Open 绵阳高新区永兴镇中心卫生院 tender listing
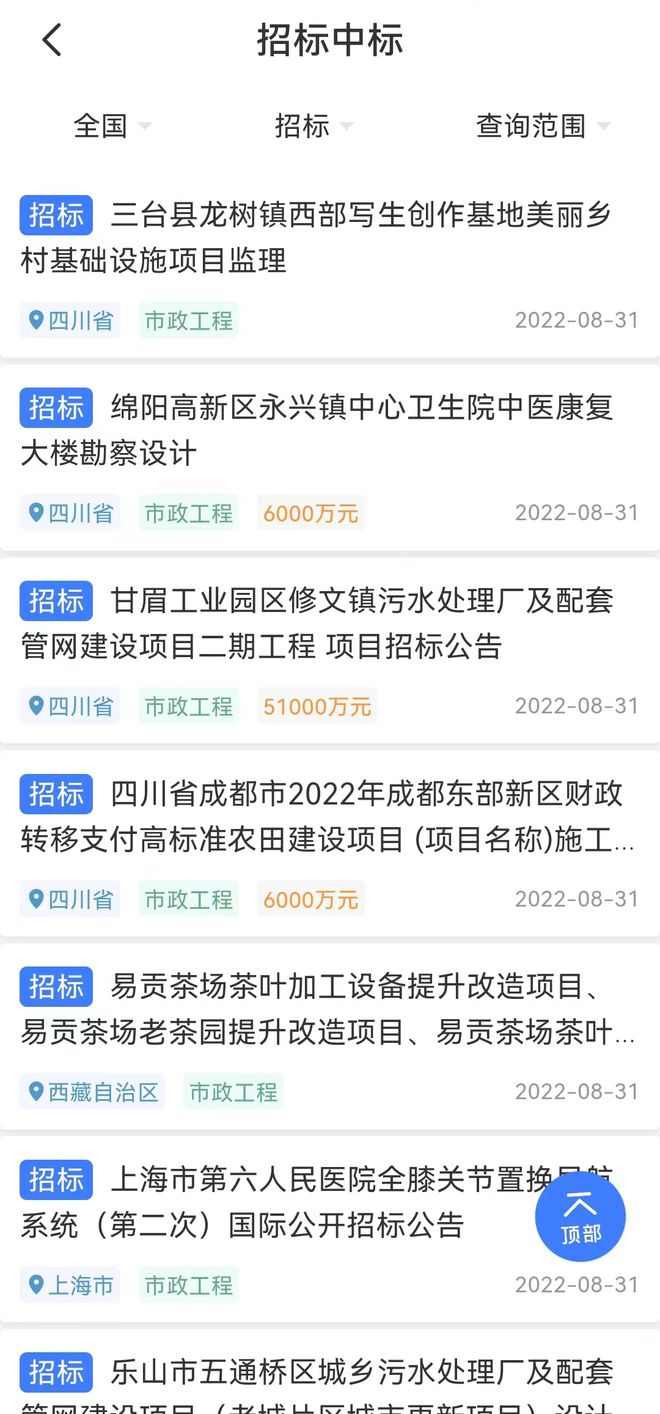 pyautogui.click(x=330, y=458)
